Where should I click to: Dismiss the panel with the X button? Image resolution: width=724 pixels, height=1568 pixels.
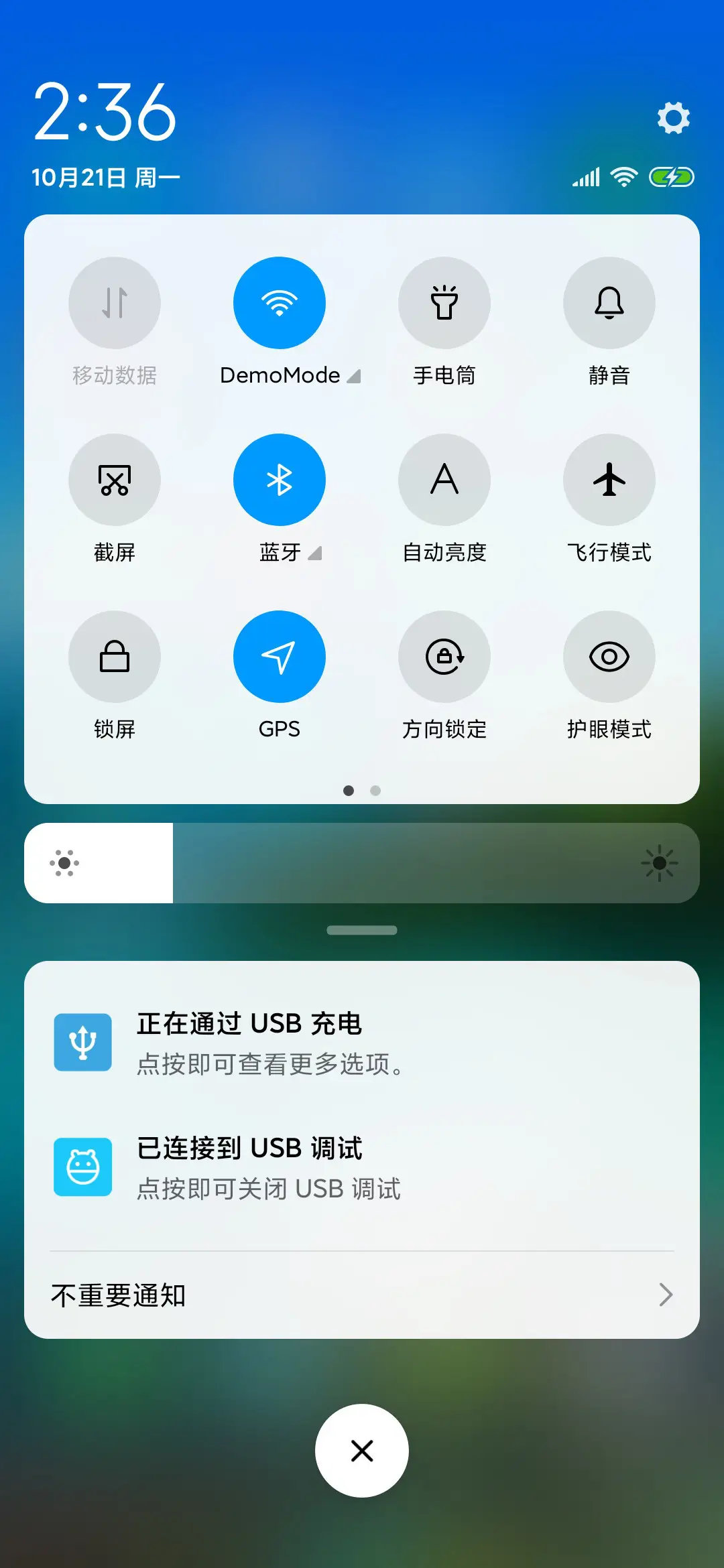point(362,1450)
